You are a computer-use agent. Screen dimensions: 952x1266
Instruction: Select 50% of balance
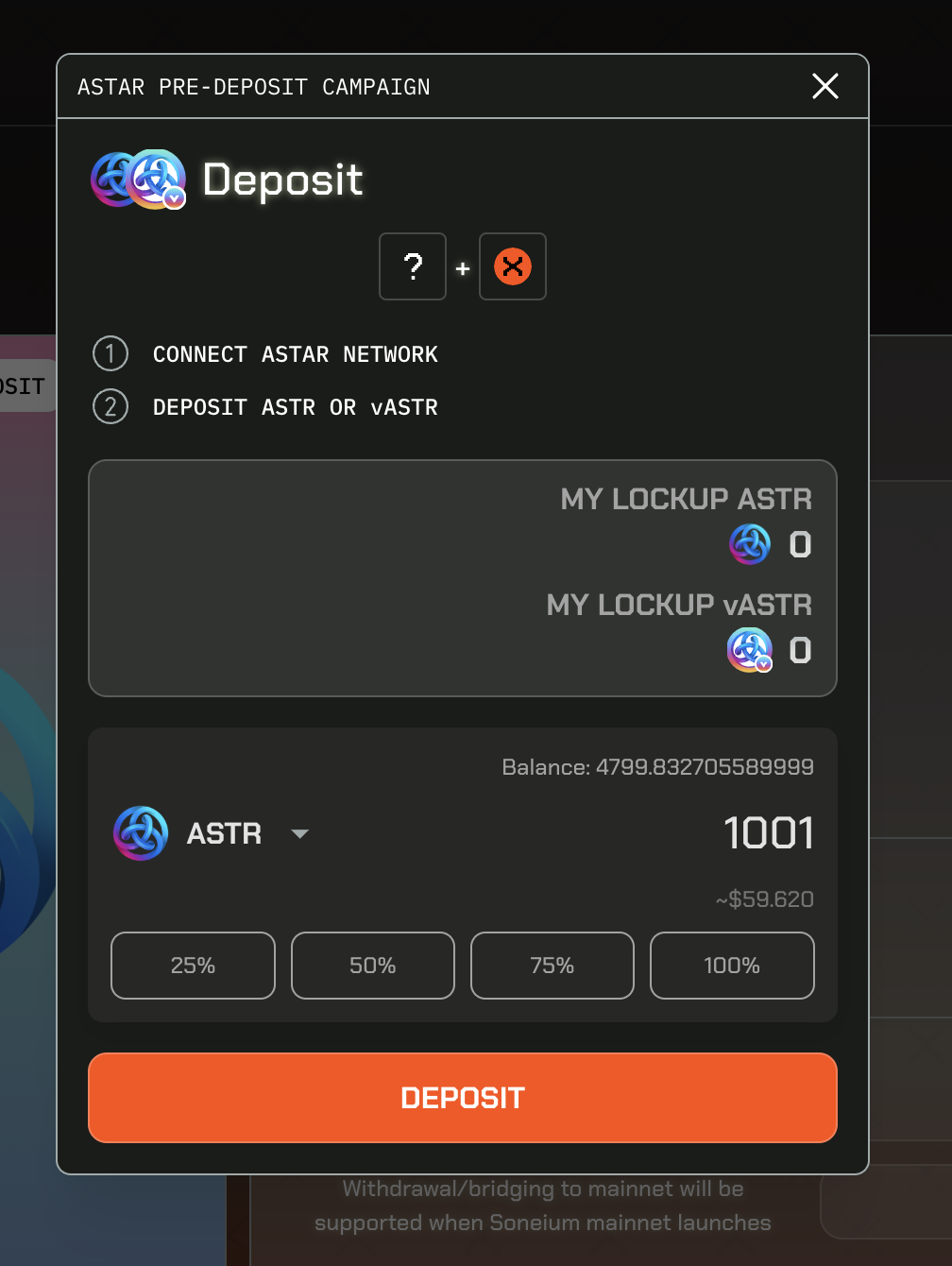(x=373, y=966)
